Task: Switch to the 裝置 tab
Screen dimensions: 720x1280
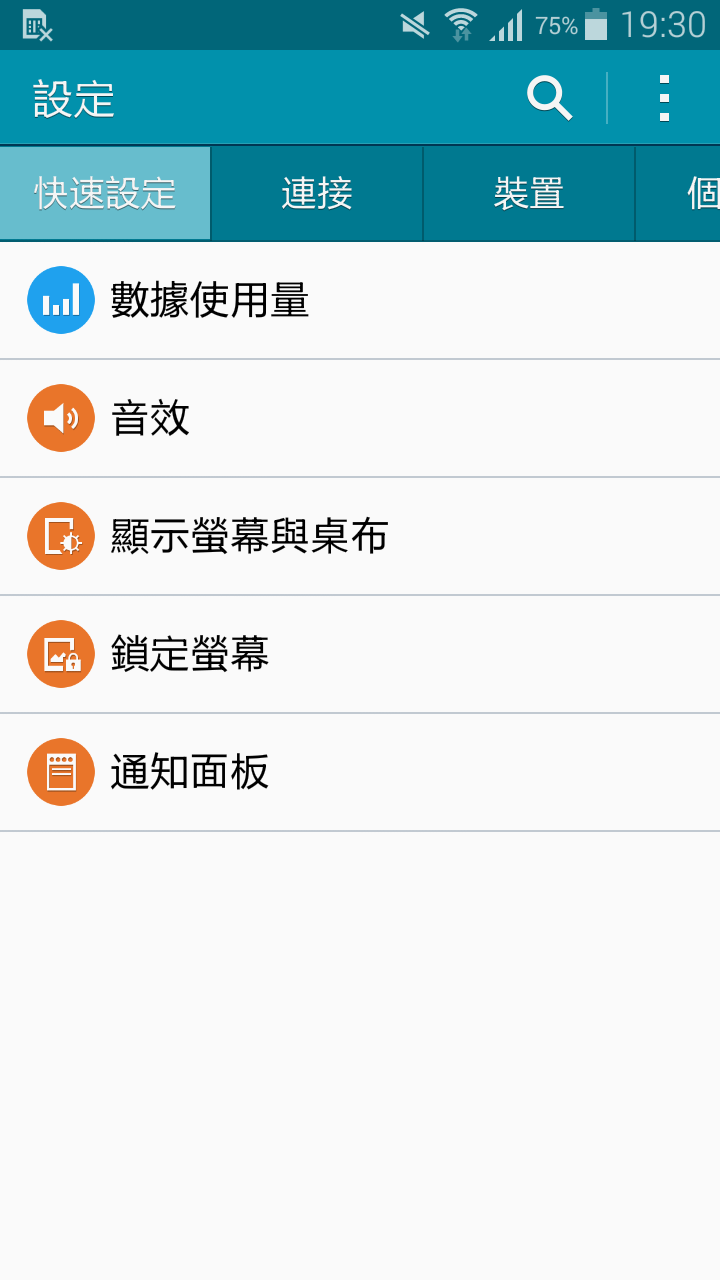Action: pos(529,193)
